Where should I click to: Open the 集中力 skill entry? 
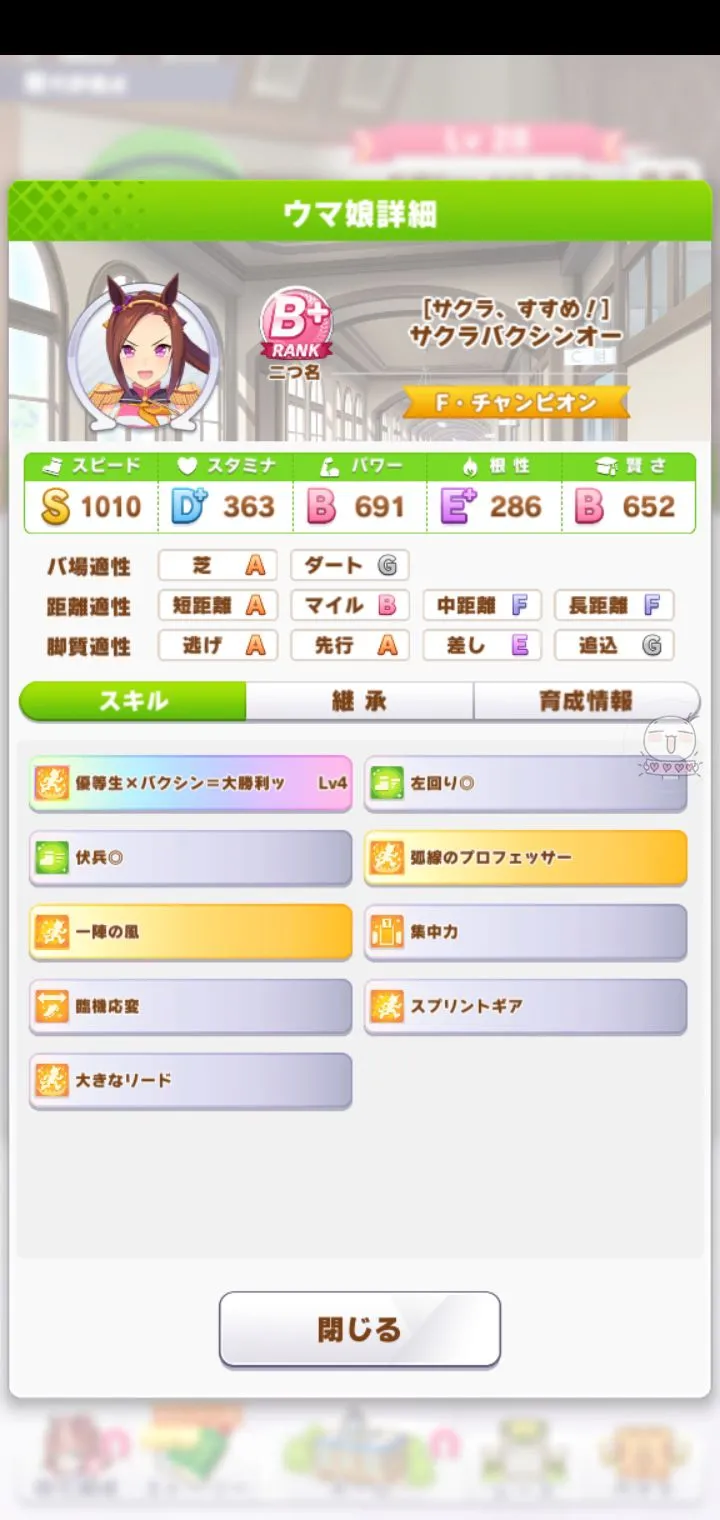[525, 931]
